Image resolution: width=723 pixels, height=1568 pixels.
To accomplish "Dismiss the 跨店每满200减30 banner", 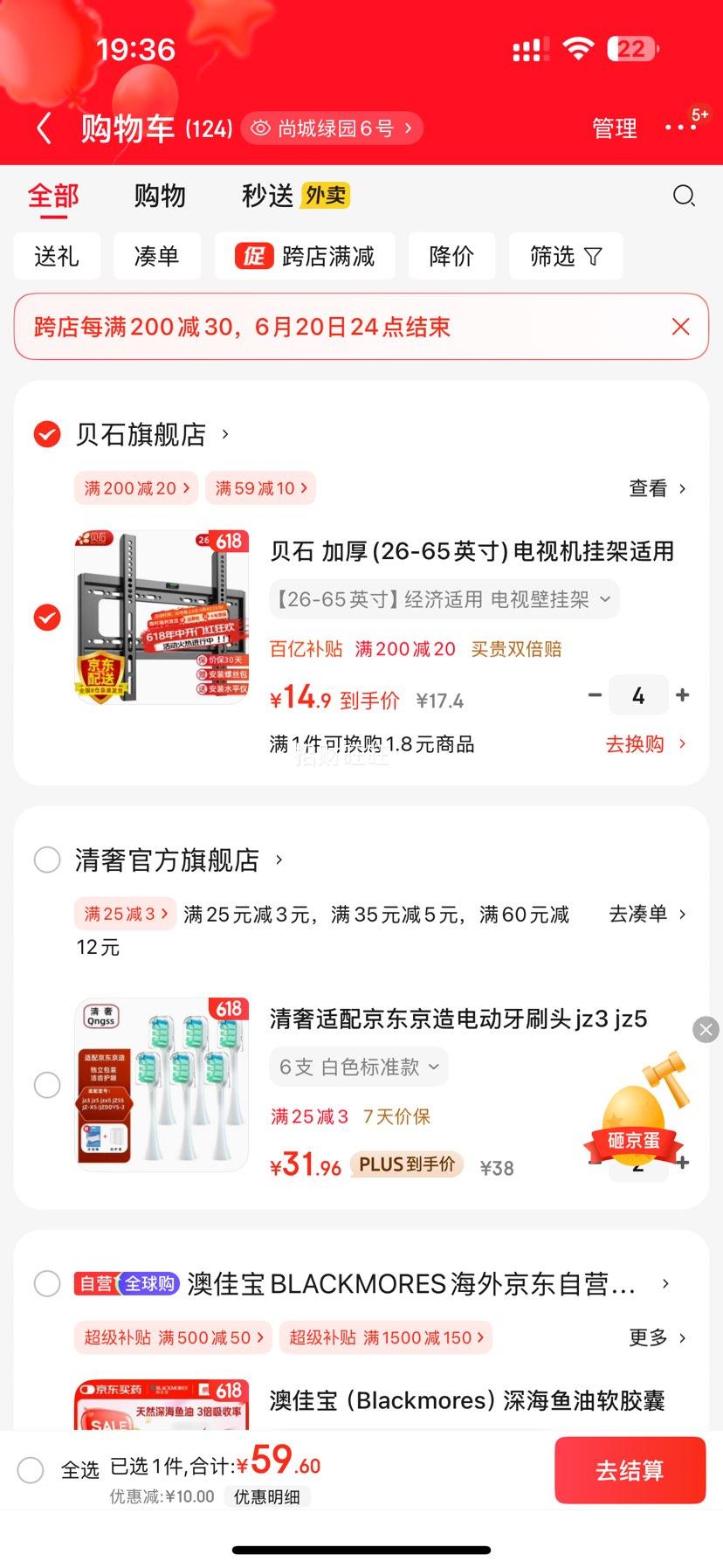I will tap(680, 326).
